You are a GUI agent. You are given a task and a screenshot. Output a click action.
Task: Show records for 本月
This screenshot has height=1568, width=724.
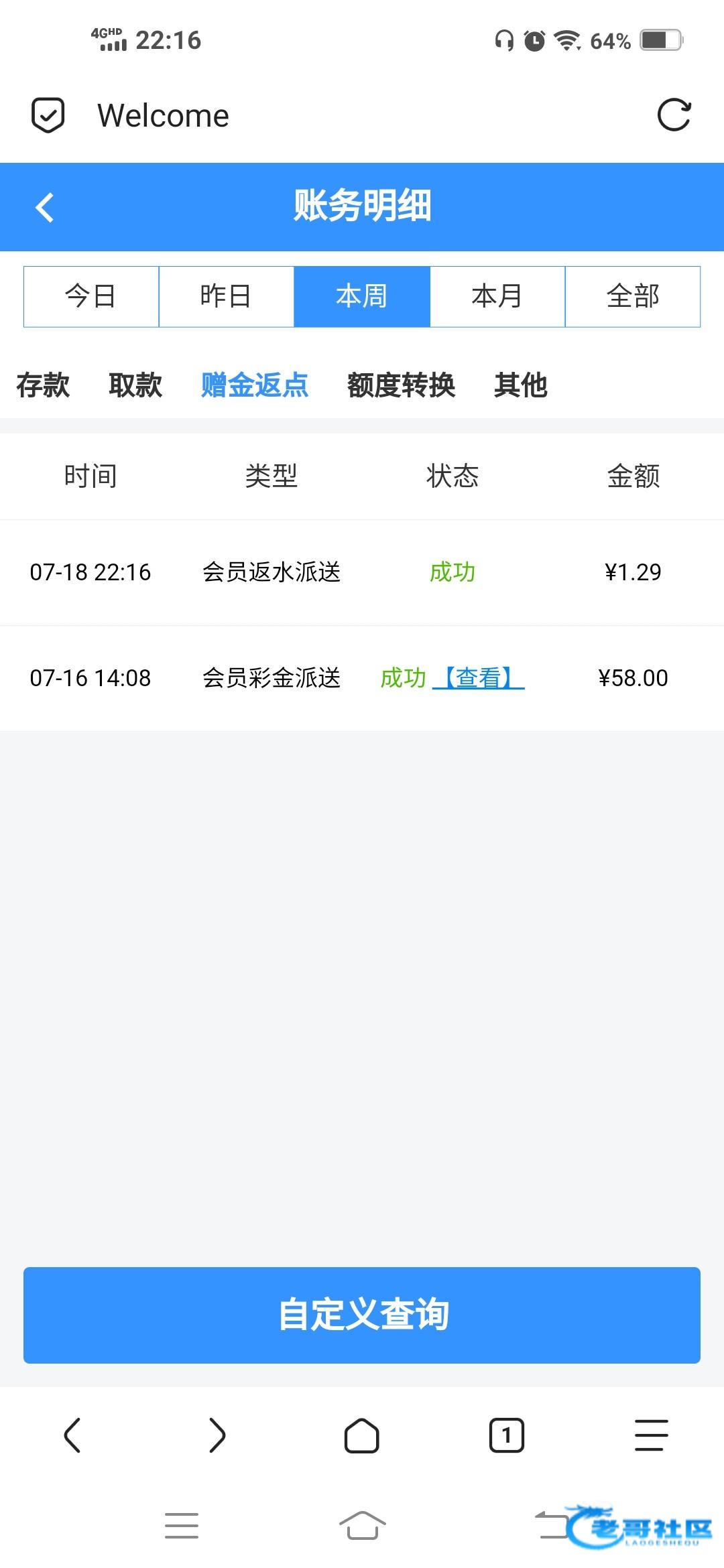tap(497, 296)
